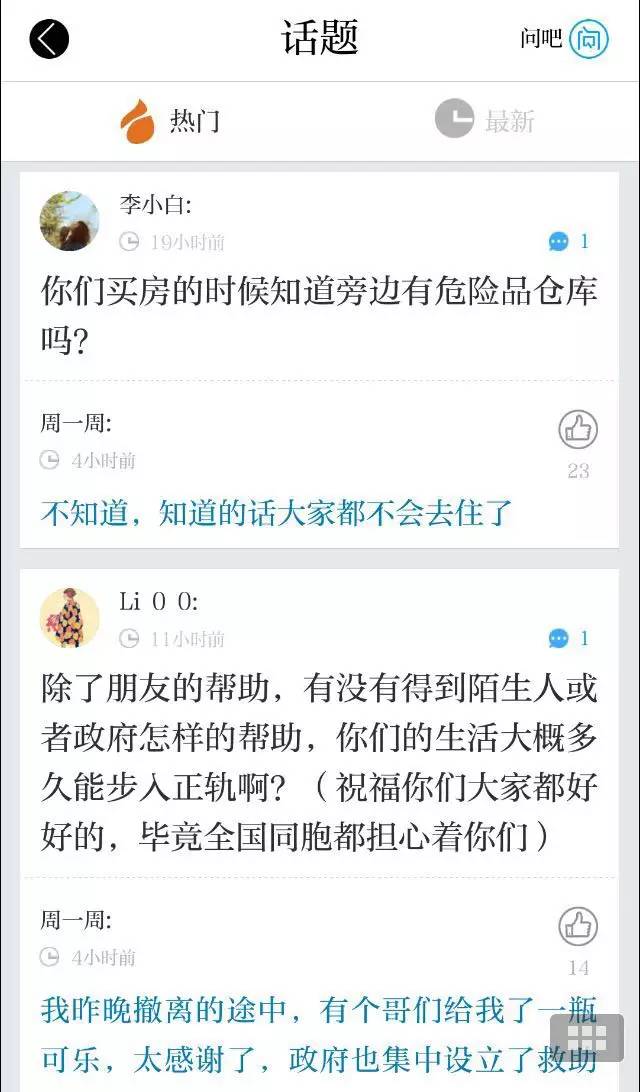Switch to the 最新 tab

click(x=485, y=121)
